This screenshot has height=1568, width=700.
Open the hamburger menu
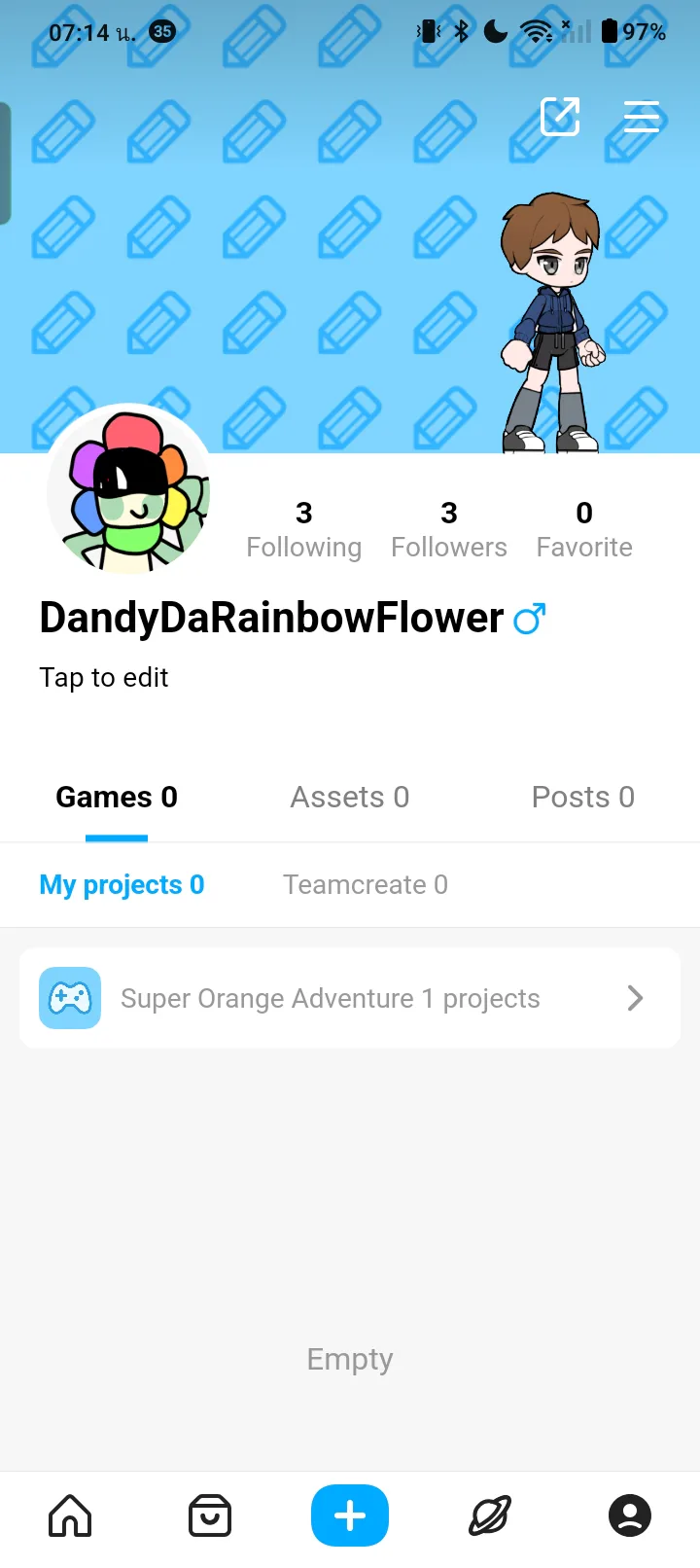pos(642,117)
